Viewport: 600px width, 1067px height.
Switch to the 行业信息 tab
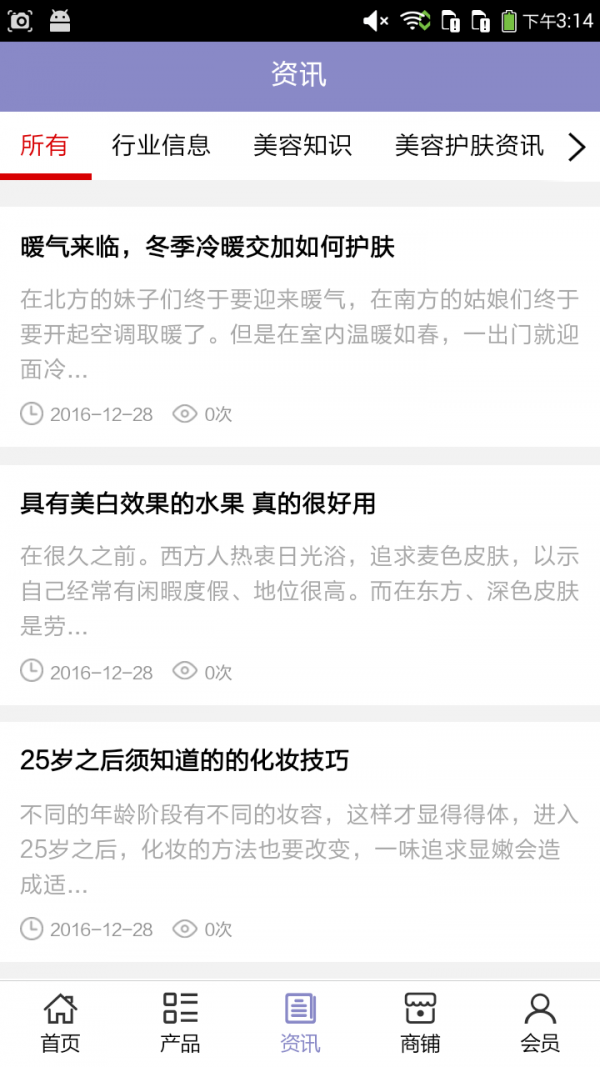pos(161,146)
